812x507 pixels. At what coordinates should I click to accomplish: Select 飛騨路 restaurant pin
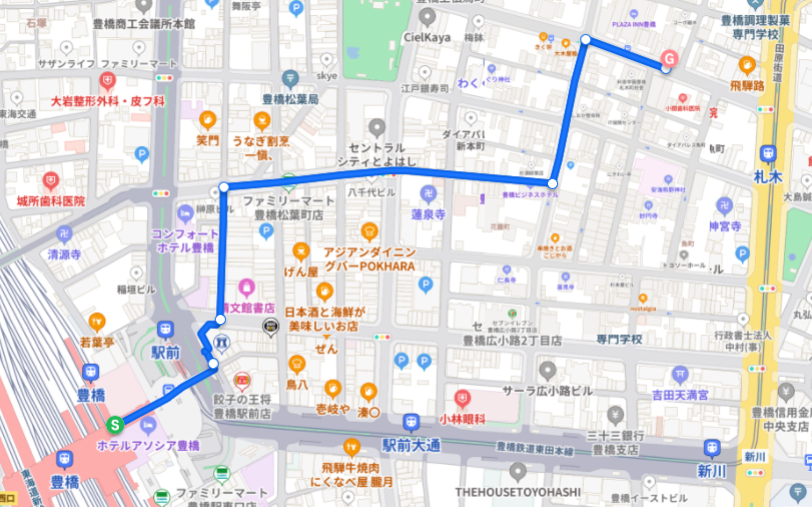745,66
